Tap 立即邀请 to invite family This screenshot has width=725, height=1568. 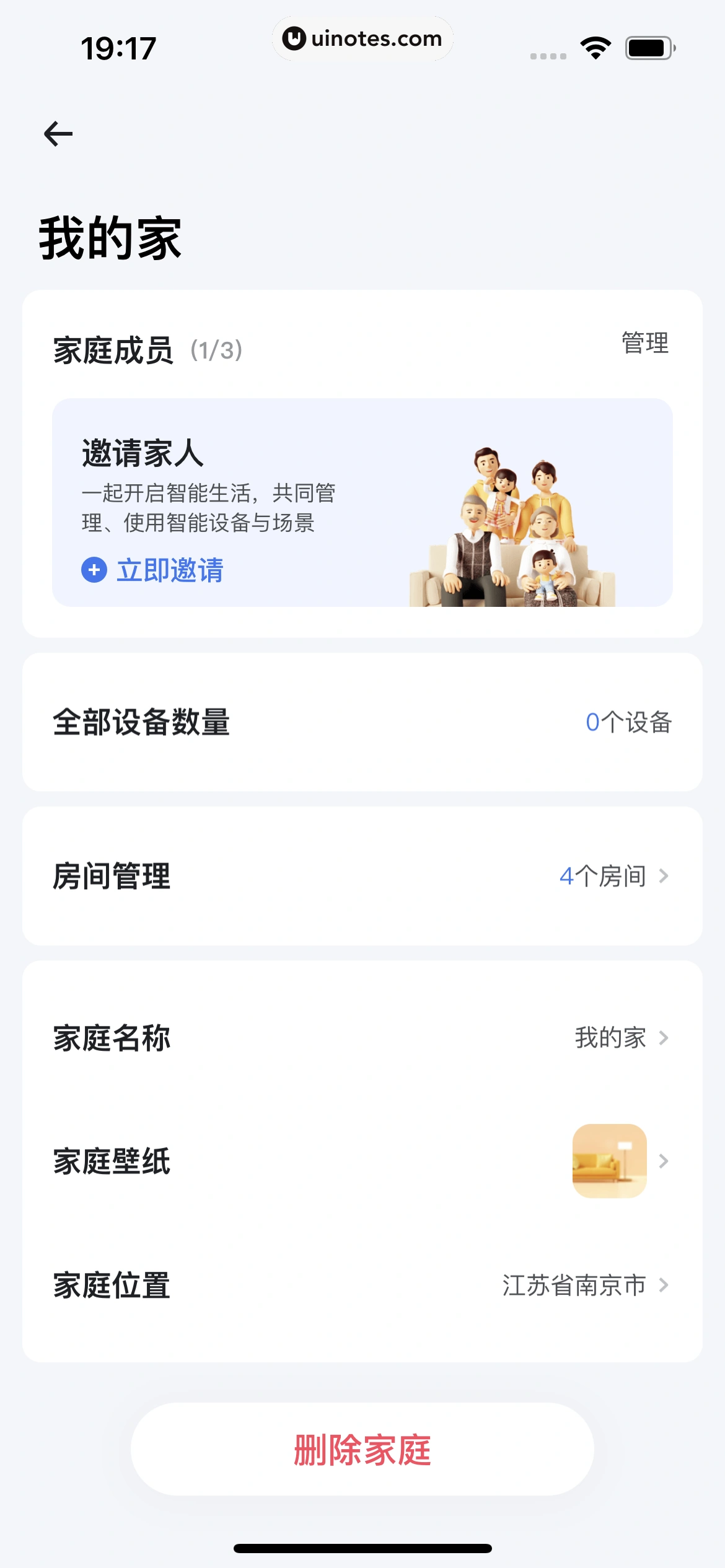coord(154,570)
